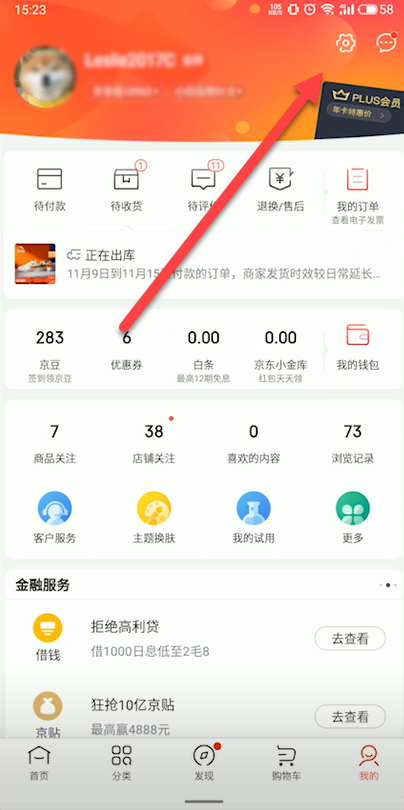Image resolution: width=404 pixels, height=810 pixels.
Task: Switch to the 首页 tab
Action: click(39, 762)
